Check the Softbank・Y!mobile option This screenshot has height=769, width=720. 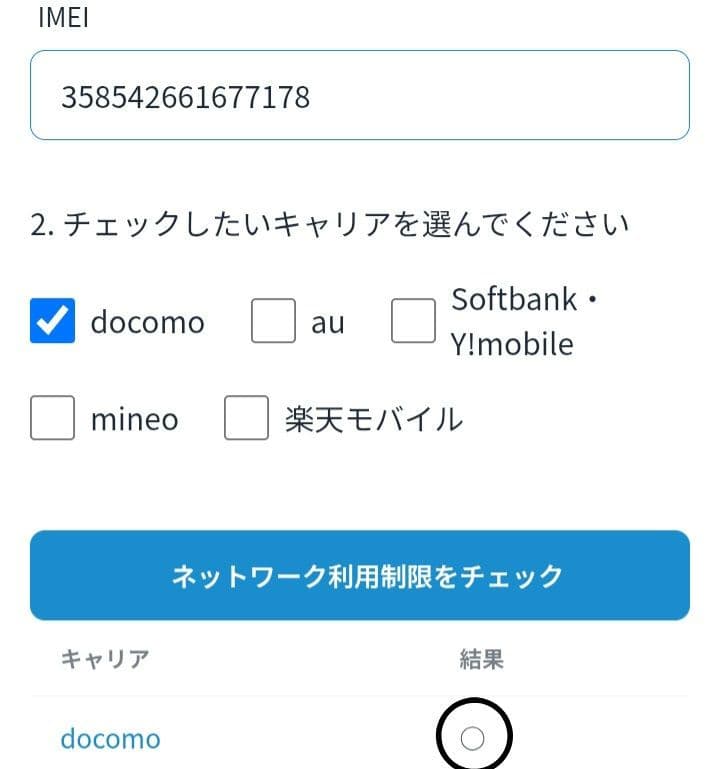(x=414, y=321)
